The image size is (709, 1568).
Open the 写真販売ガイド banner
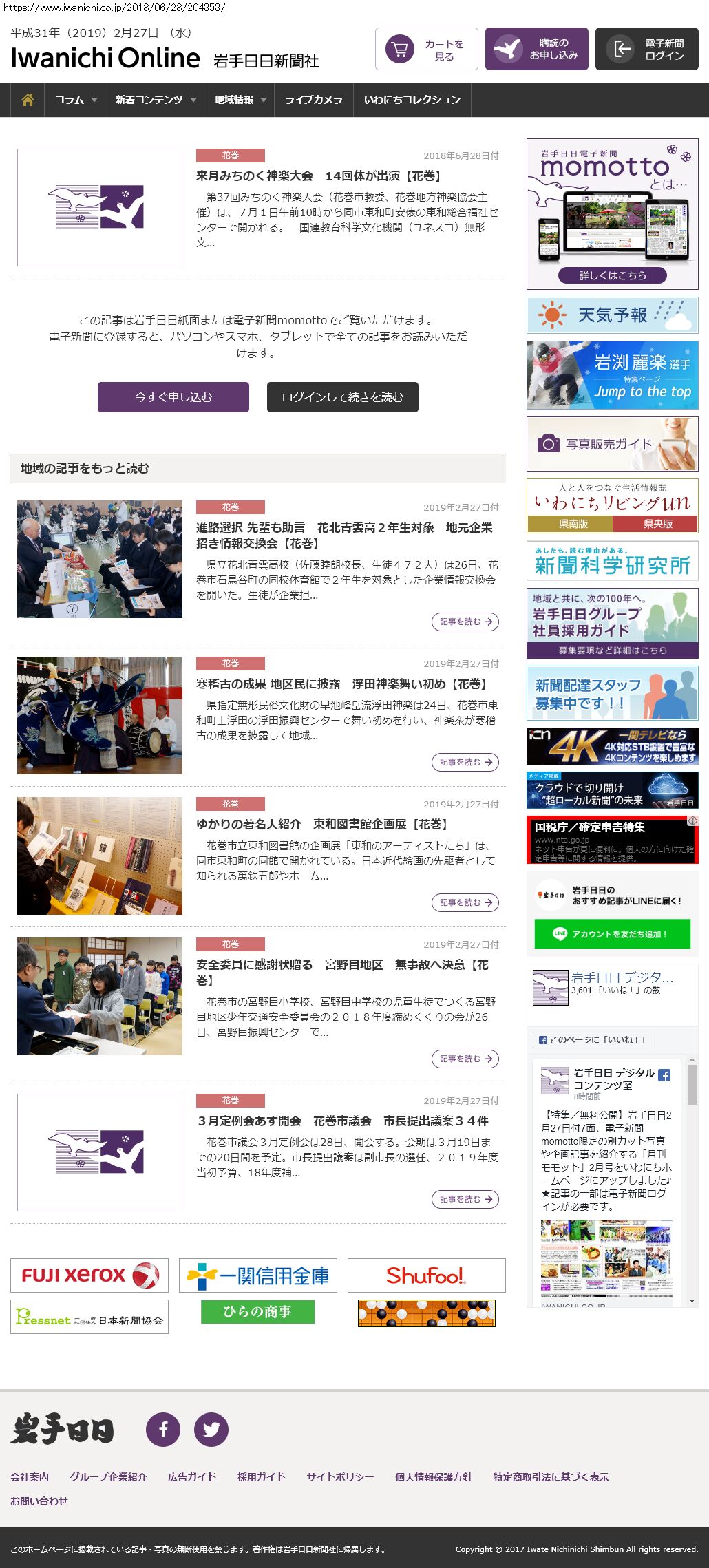click(x=612, y=444)
